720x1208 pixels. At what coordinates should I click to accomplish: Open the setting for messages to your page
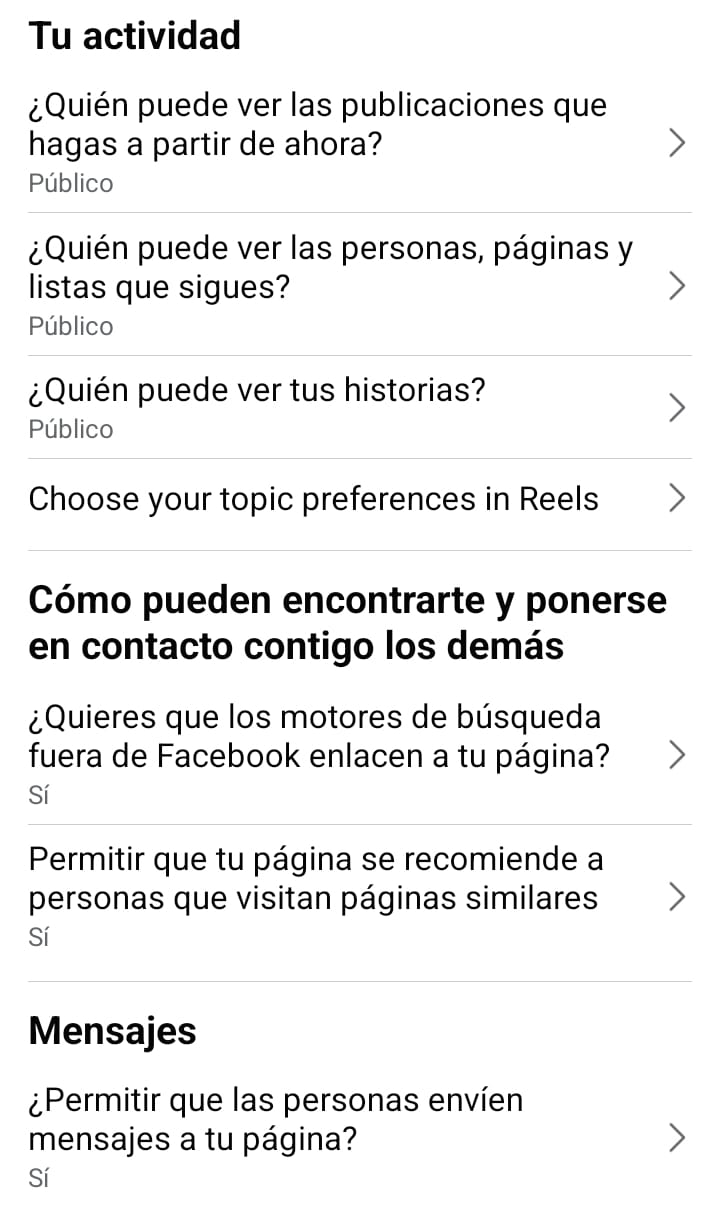pyautogui.click(x=358, y=1138)
